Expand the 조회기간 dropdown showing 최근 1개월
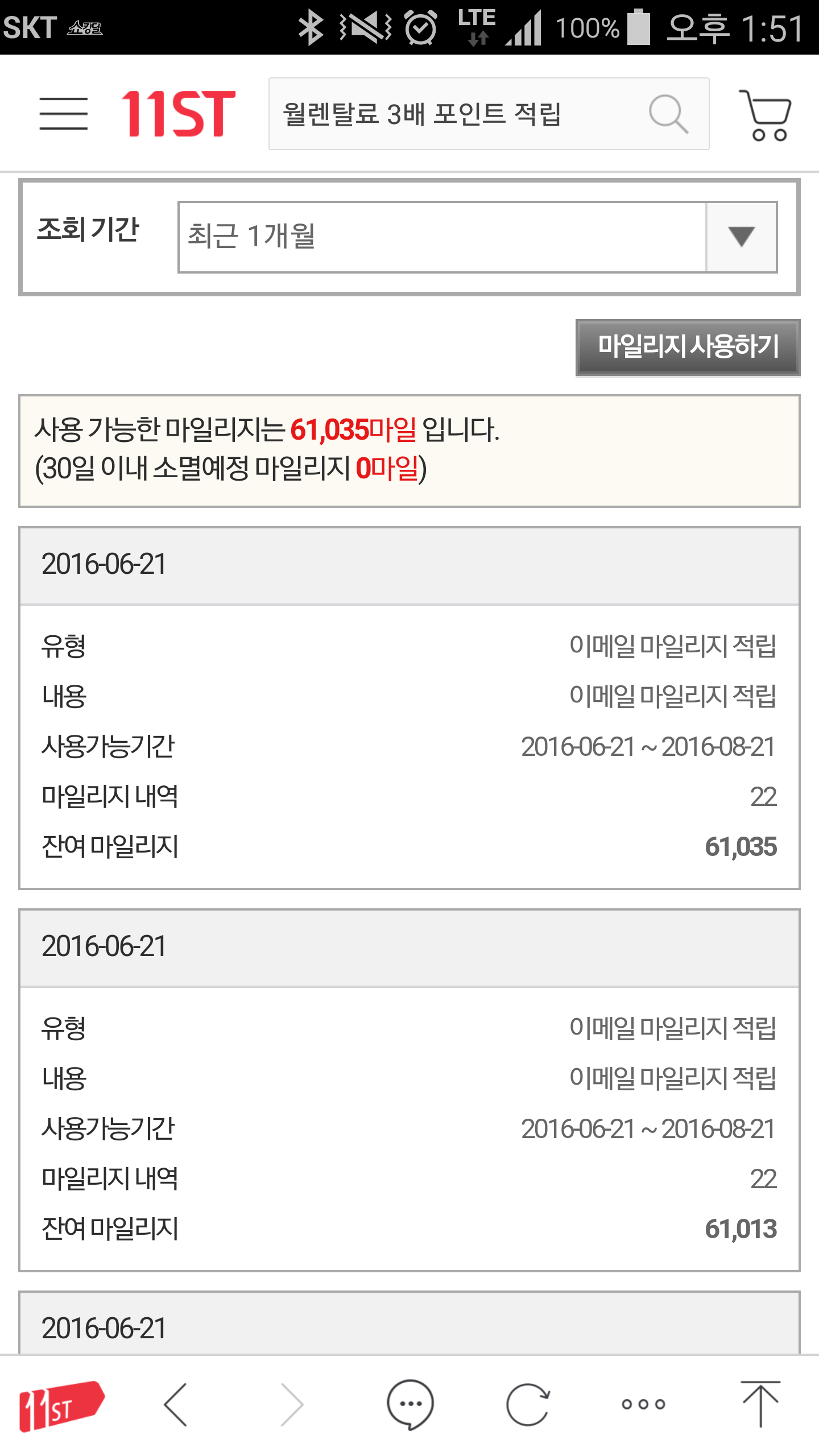This screenshot has width=819, height=1456. [x=478, y=237]
